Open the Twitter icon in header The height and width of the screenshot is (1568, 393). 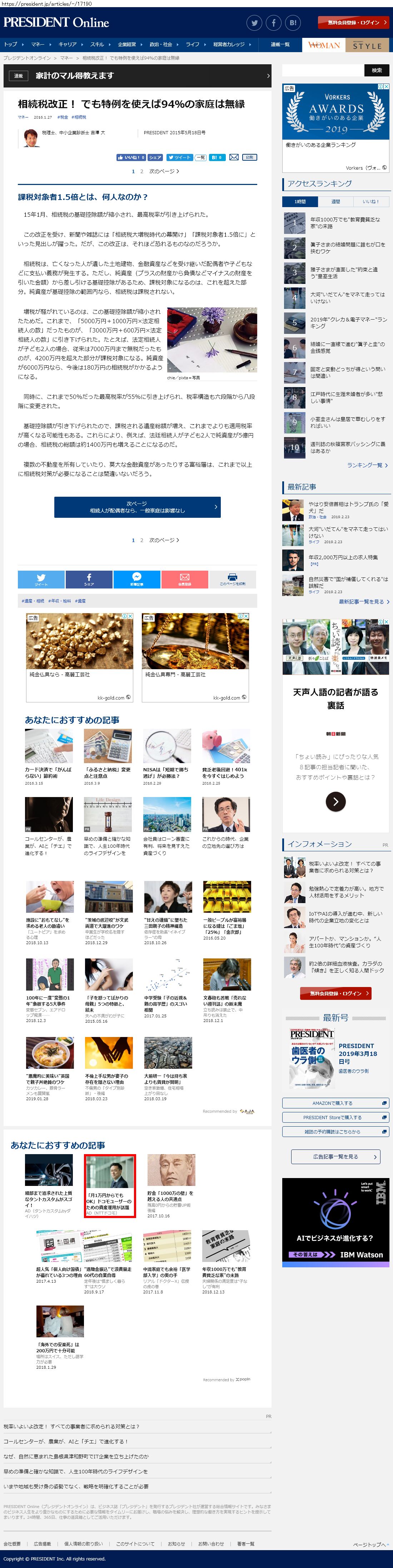click(254, 23)
